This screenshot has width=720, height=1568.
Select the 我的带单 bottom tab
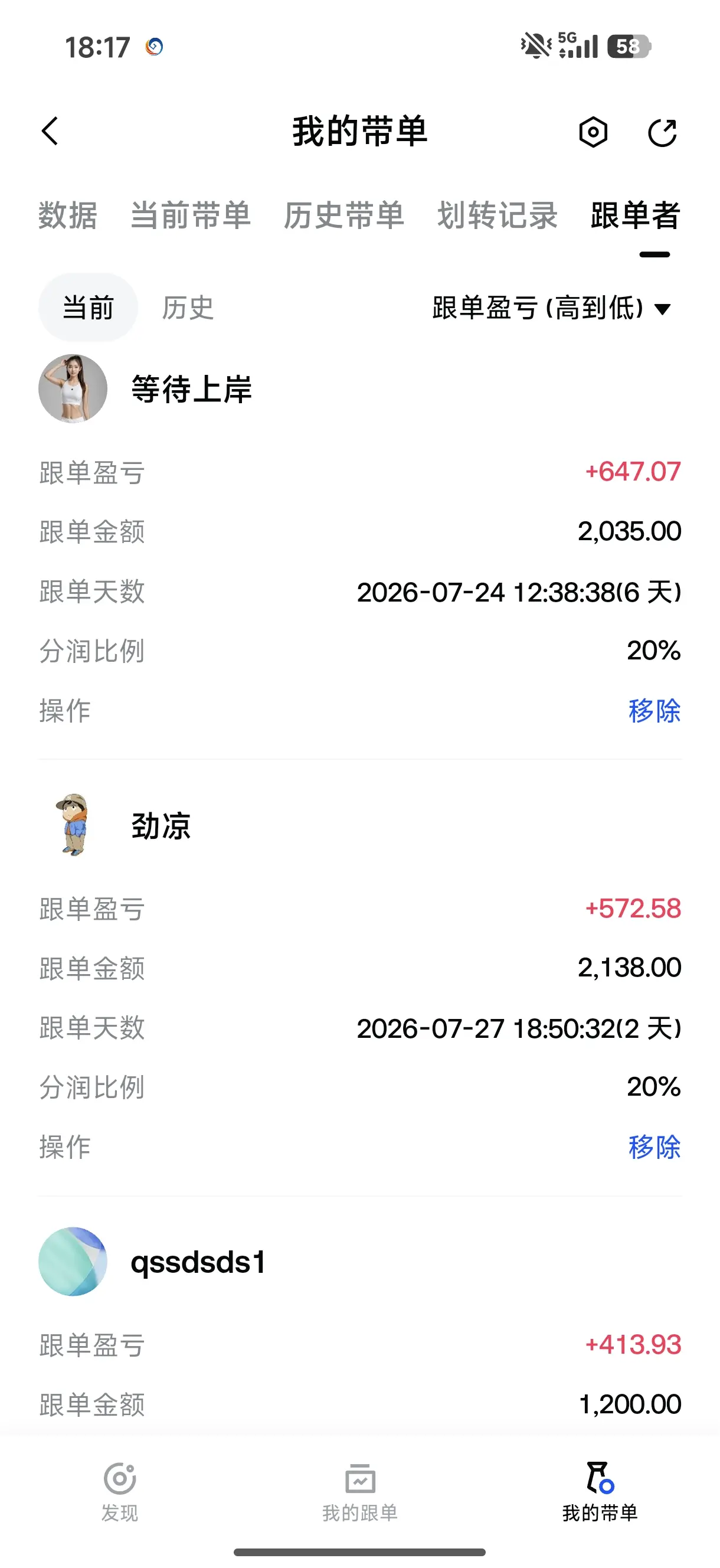pos(600,1491)
